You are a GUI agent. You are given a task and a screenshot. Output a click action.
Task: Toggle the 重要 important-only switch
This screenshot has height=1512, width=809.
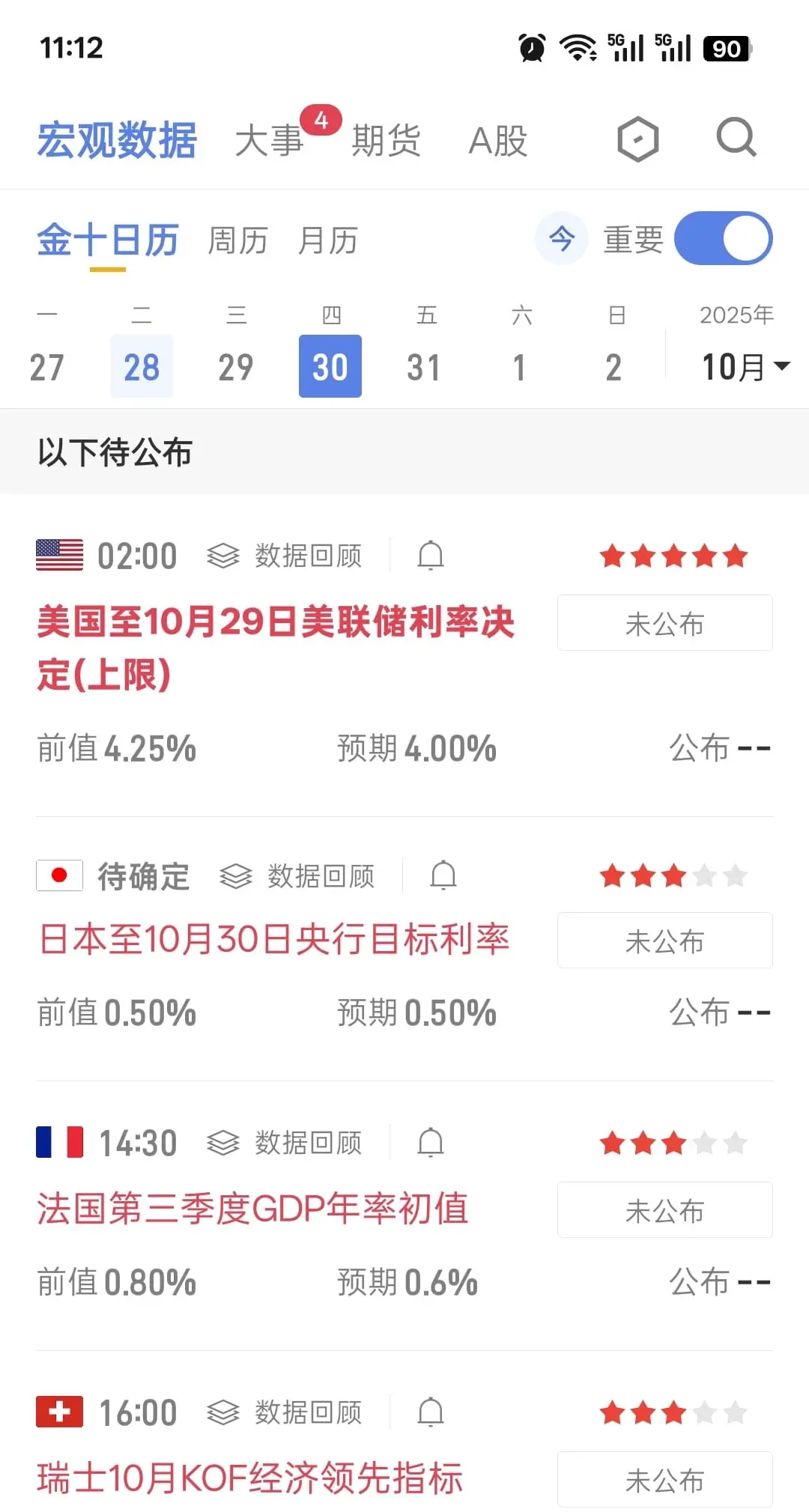723,239
